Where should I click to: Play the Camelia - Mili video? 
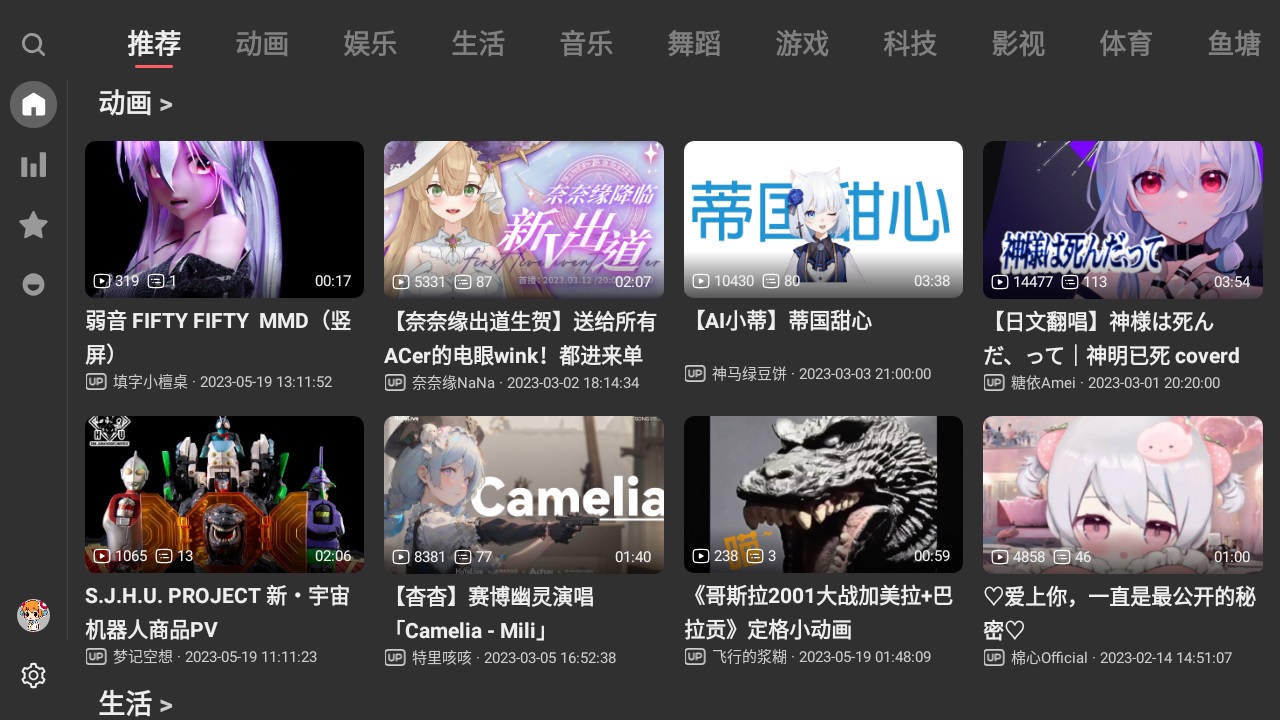[523, 494]
